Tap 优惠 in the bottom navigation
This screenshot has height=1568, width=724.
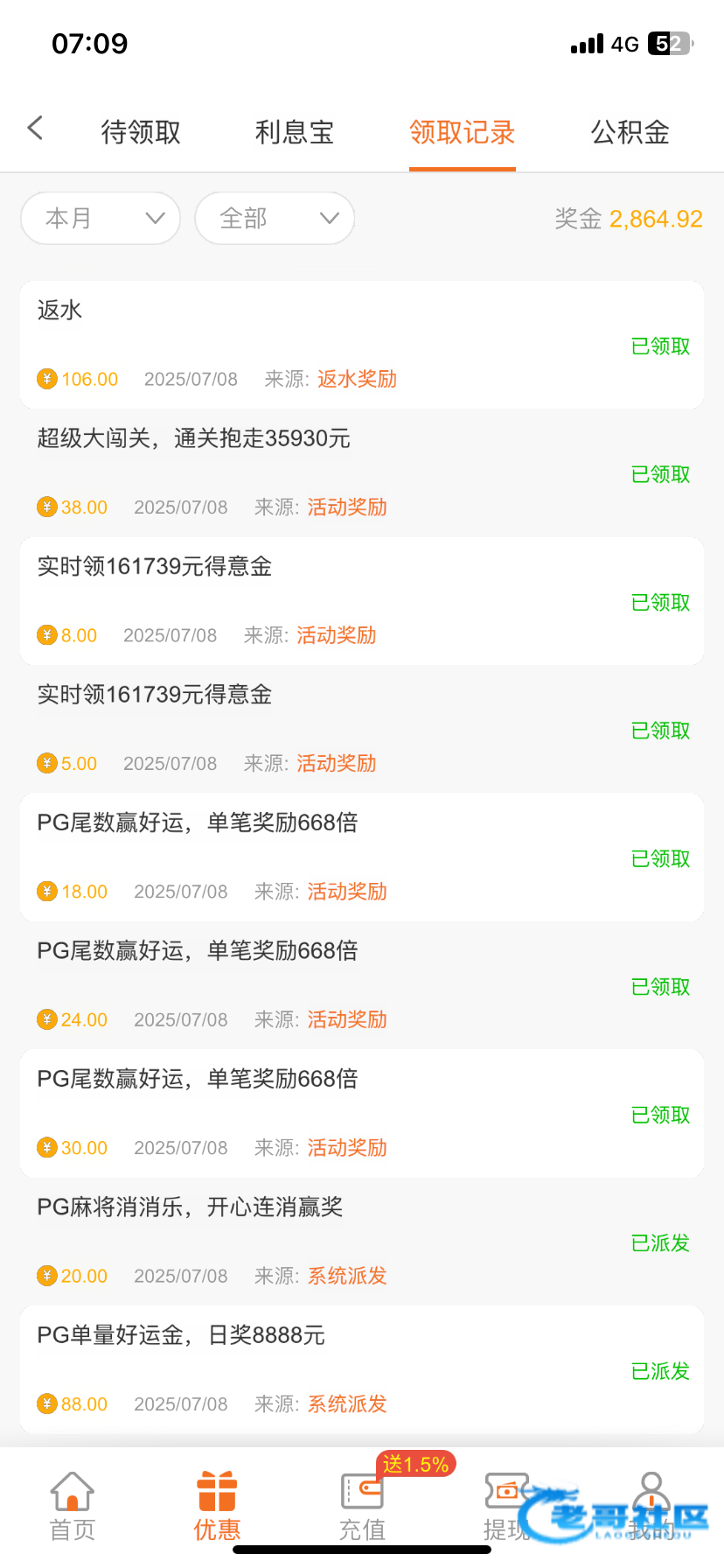tap(217, 1505)
